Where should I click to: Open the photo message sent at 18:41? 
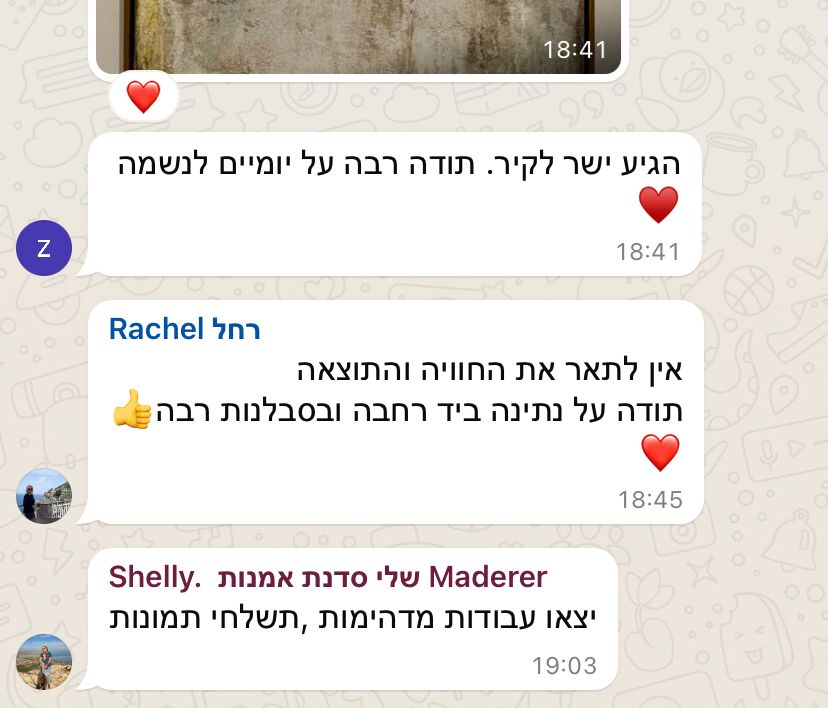[x=360, y=32]
